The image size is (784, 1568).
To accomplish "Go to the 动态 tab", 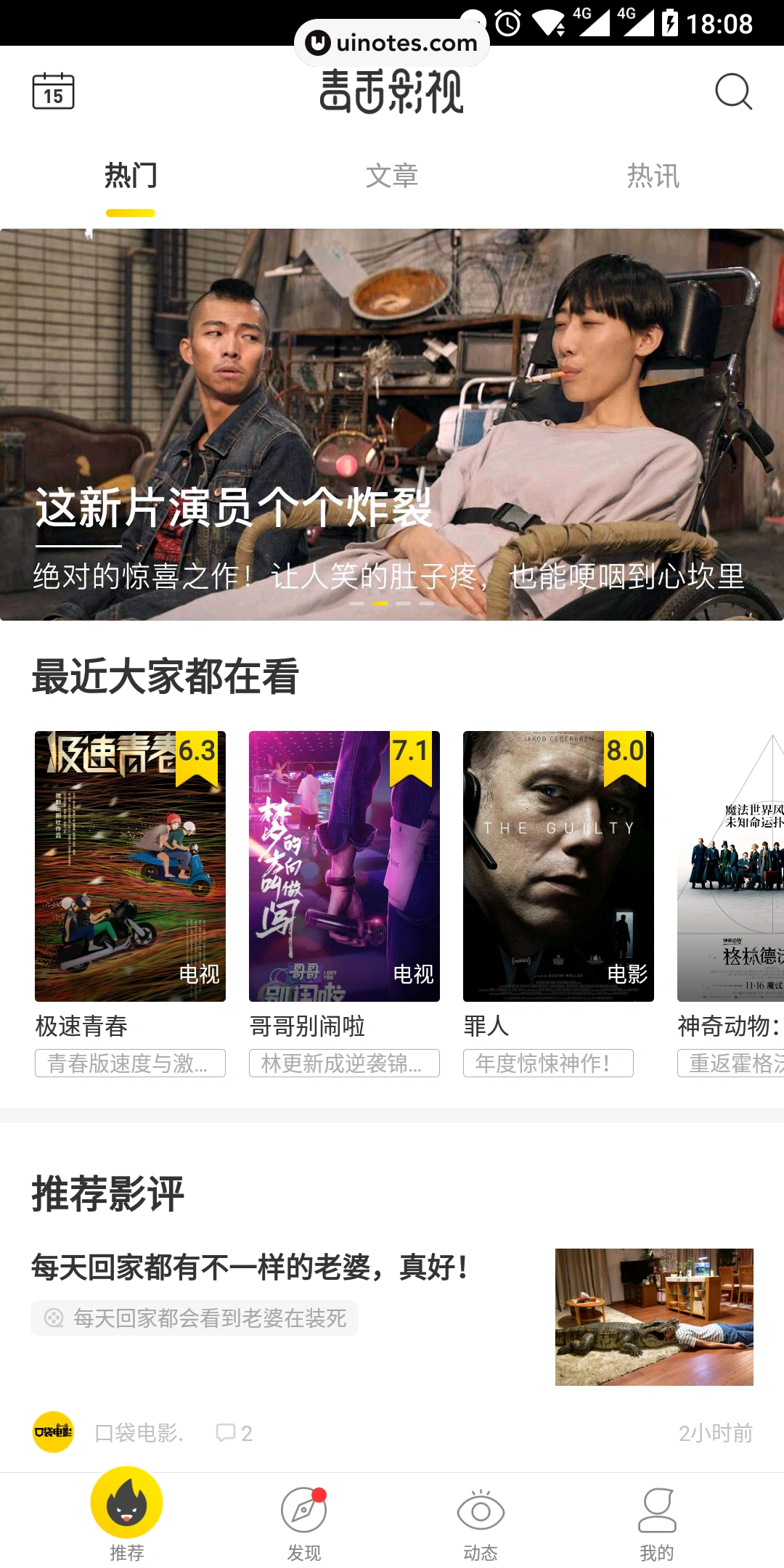I will (x=480, y=1522).
